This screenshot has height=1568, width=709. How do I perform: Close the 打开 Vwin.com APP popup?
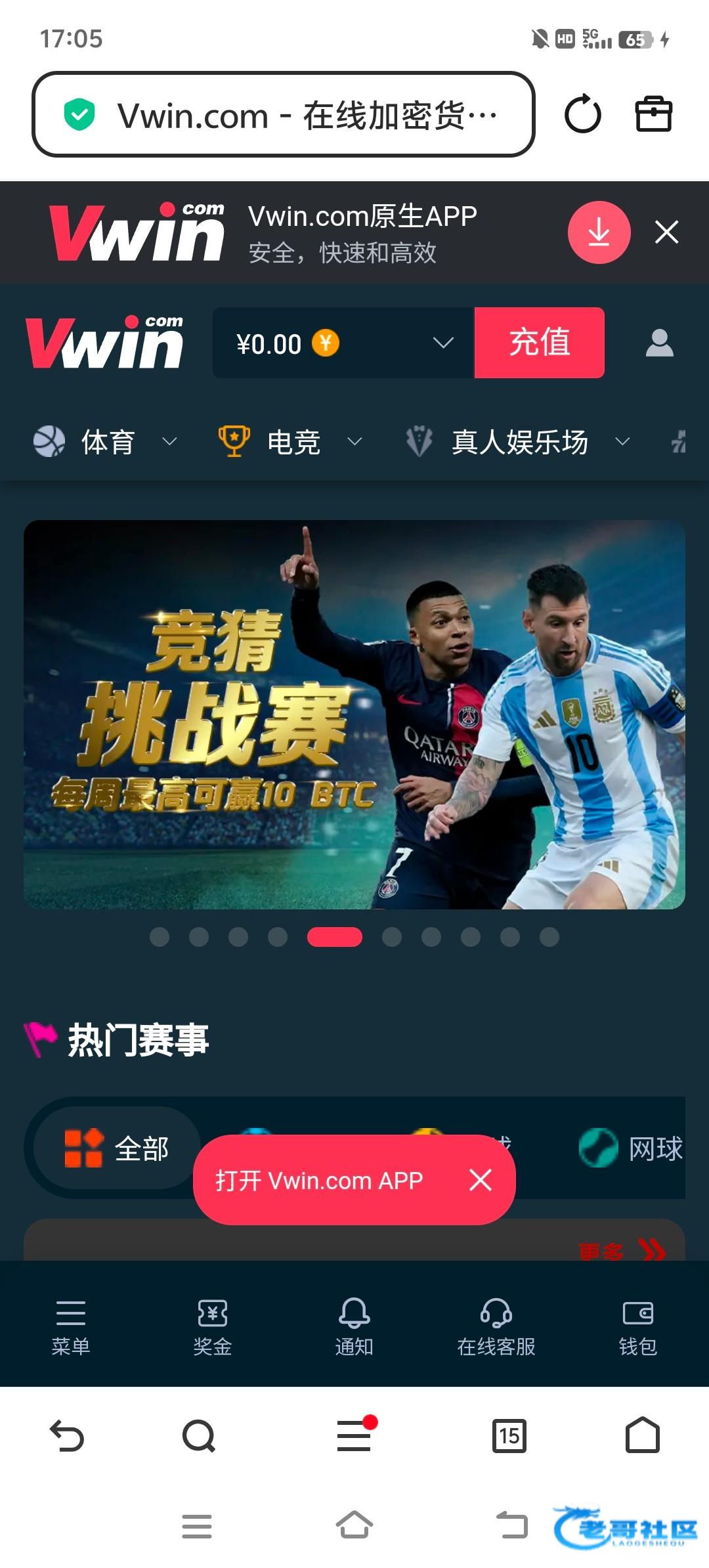pyautogui.click(x=481, y=1180)
